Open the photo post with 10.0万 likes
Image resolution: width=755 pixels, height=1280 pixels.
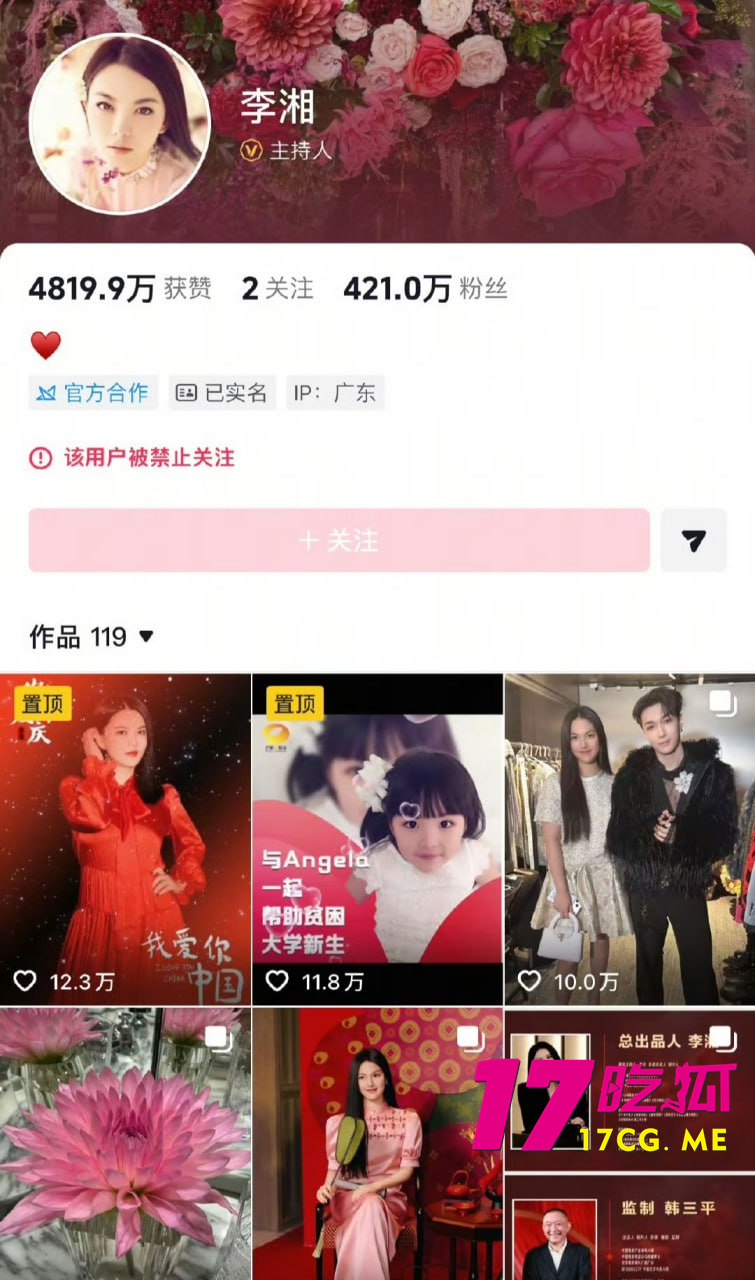click(629, 838)
